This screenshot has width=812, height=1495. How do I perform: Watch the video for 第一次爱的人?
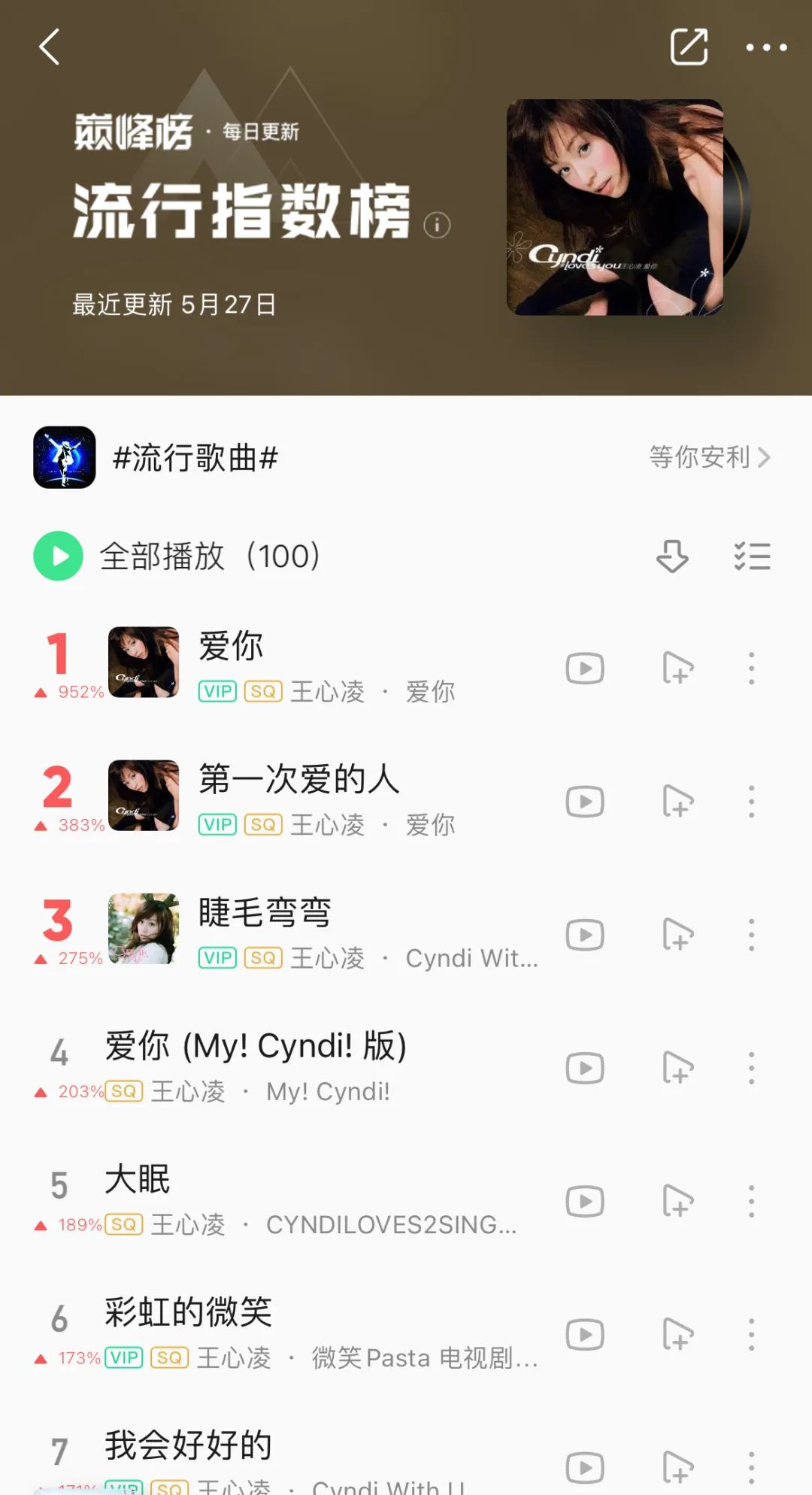tap(585, 802)
